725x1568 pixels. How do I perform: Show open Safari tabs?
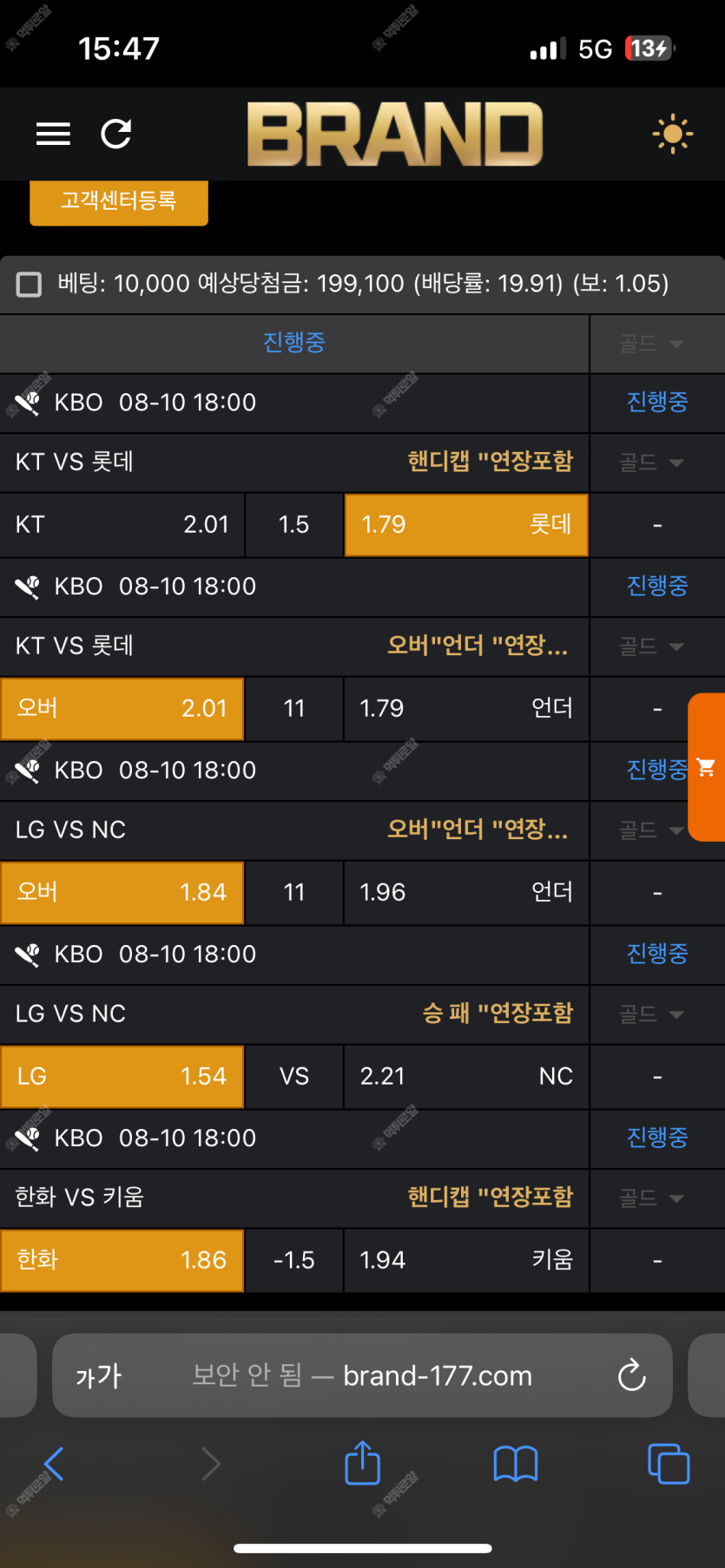(669, 1464)
